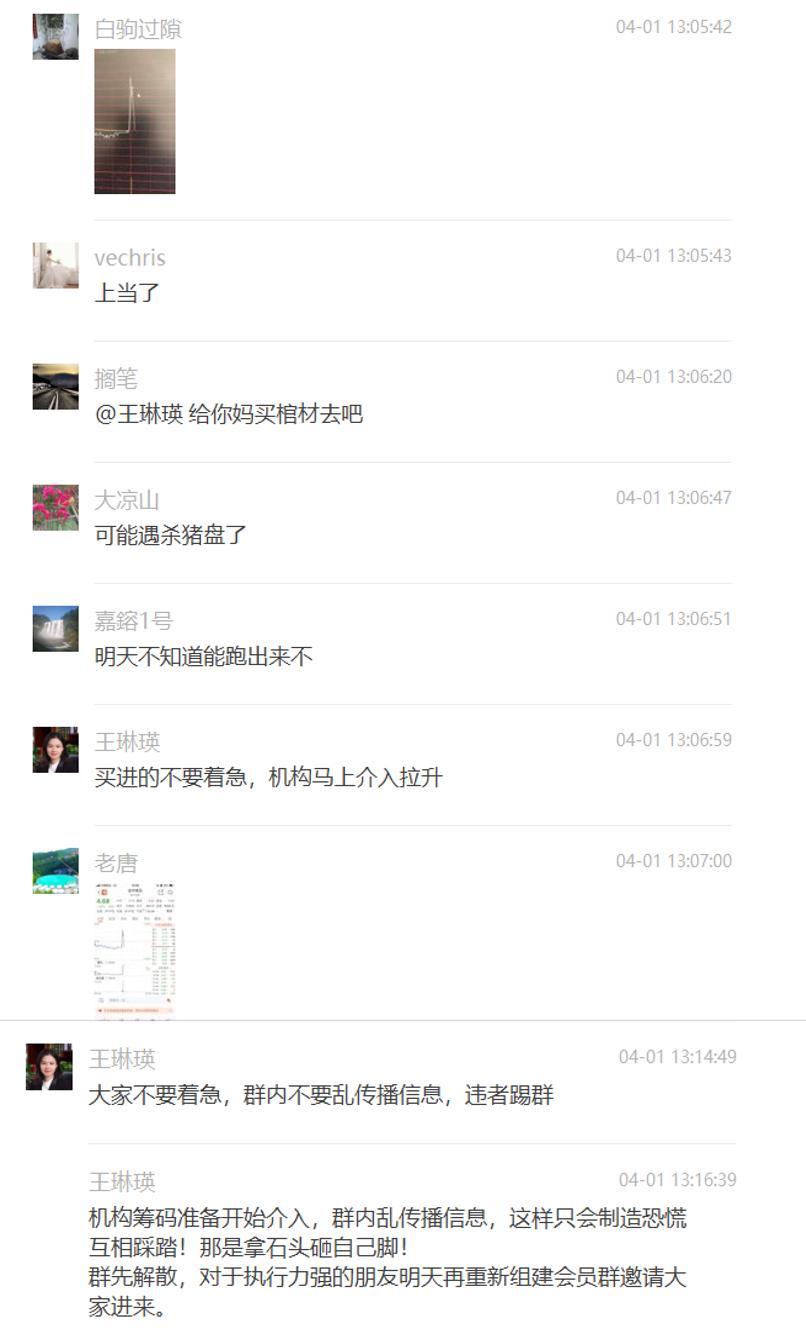Open the stock chart image from 白驹过隙

click(135, 125)
